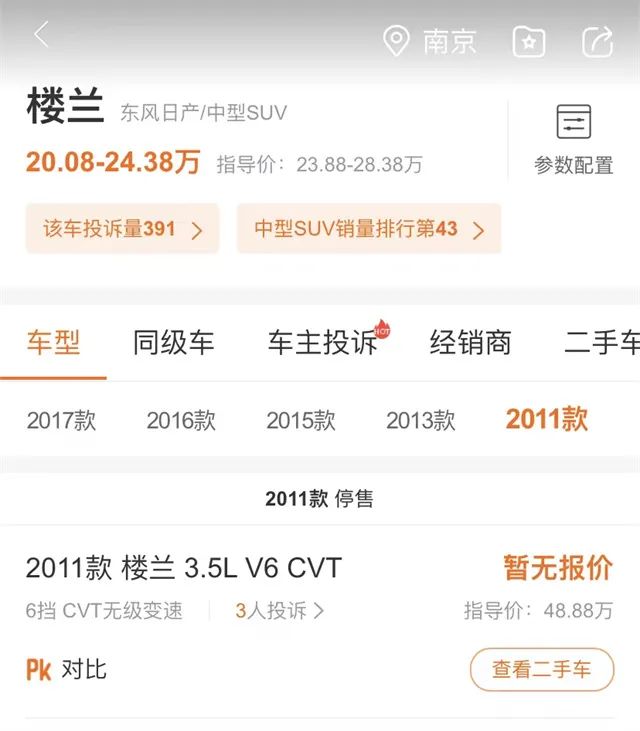Open 3人投诉 complaints link

pos(280,610)
